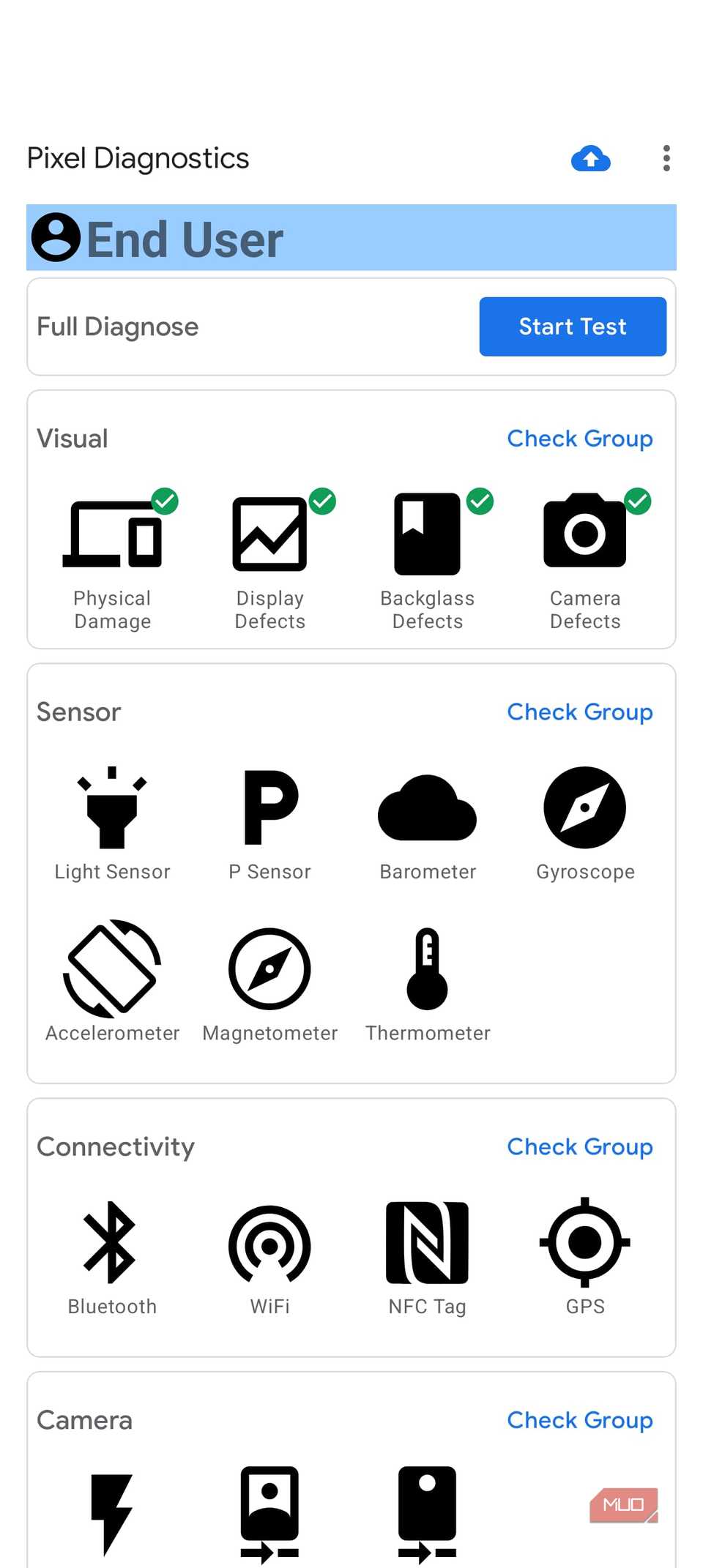Check Group for Sensor tests
The image size is (703, 1568).
pos(579,712)
